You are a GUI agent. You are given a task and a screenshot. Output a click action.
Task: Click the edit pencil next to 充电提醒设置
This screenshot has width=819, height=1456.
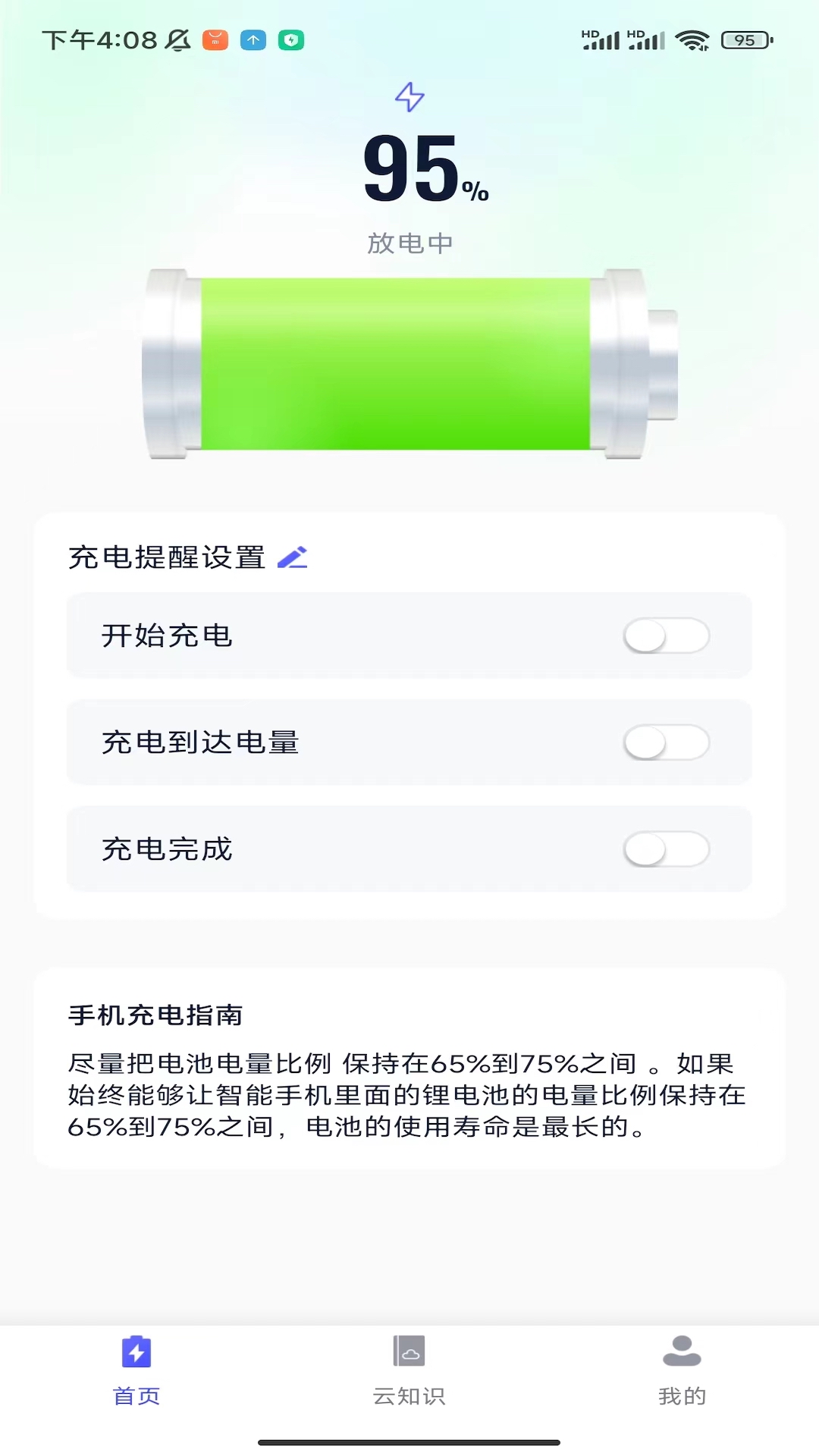(x=295, y=557)
